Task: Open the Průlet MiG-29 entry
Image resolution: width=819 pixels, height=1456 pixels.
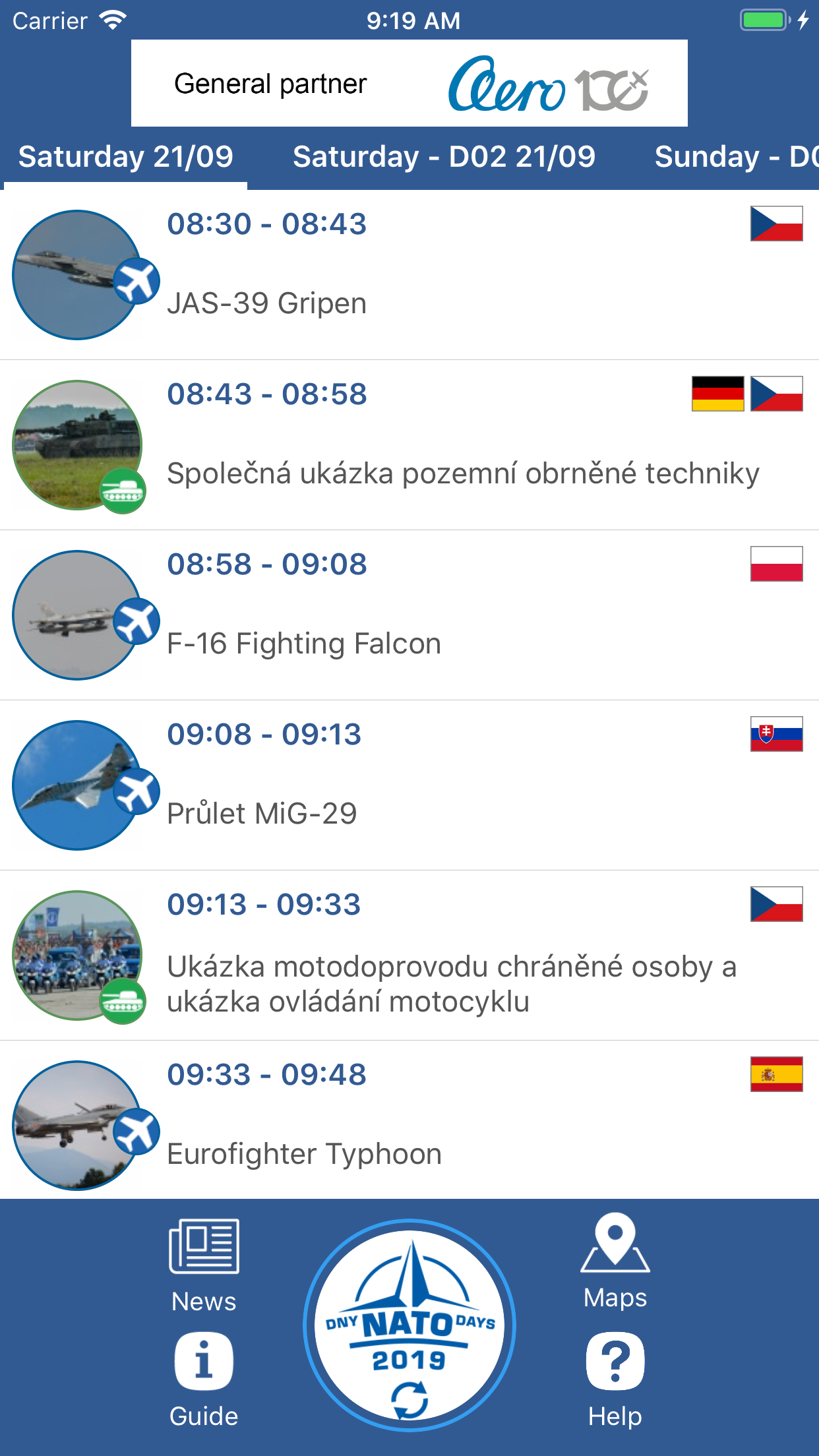Action: tap(409, 785)
